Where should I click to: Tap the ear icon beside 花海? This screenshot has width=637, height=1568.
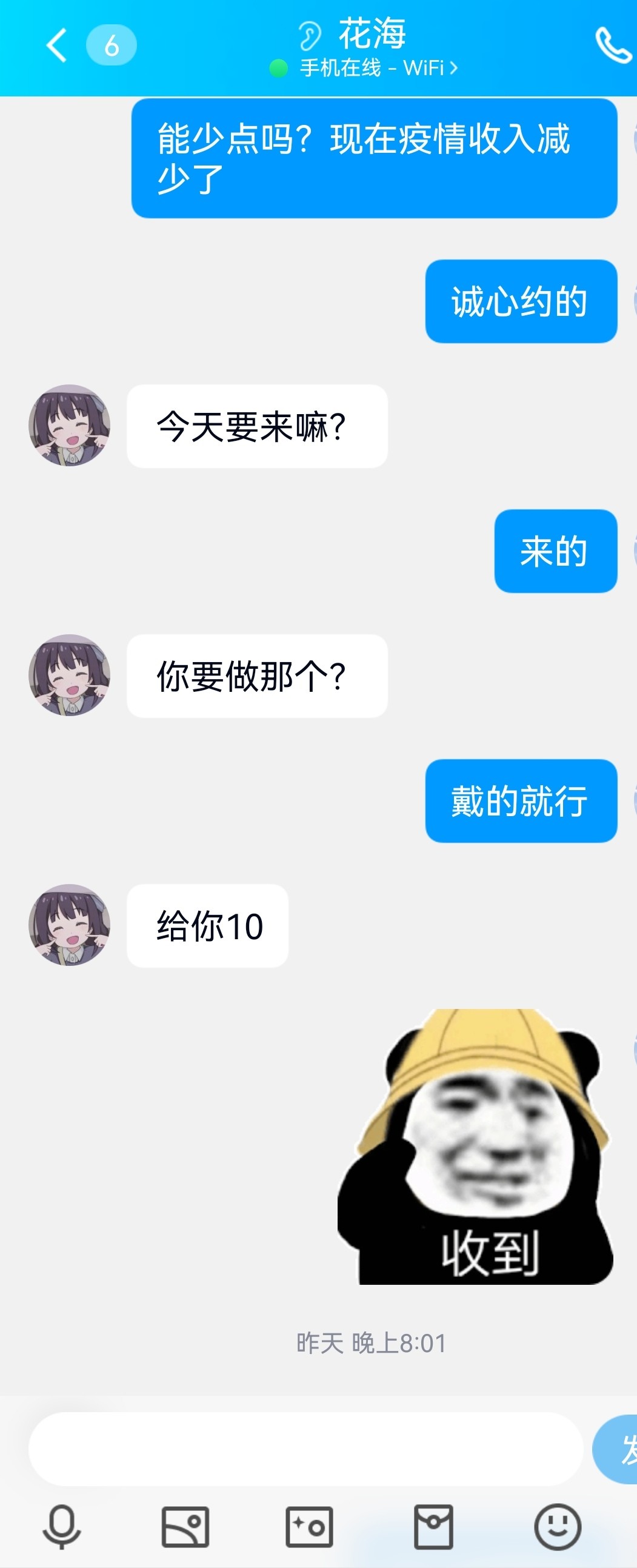(309, 35)
